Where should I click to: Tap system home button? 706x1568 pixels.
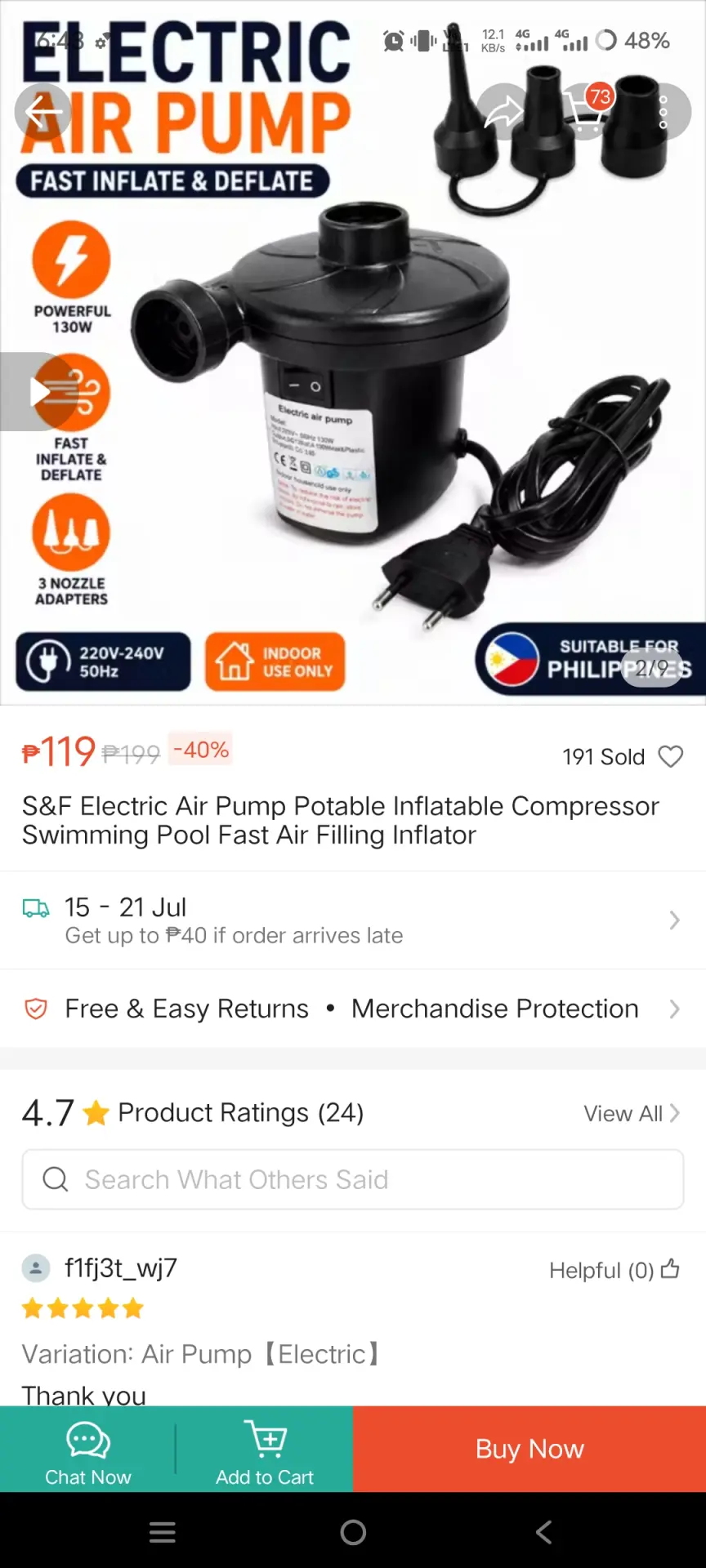coord(353,1532)
